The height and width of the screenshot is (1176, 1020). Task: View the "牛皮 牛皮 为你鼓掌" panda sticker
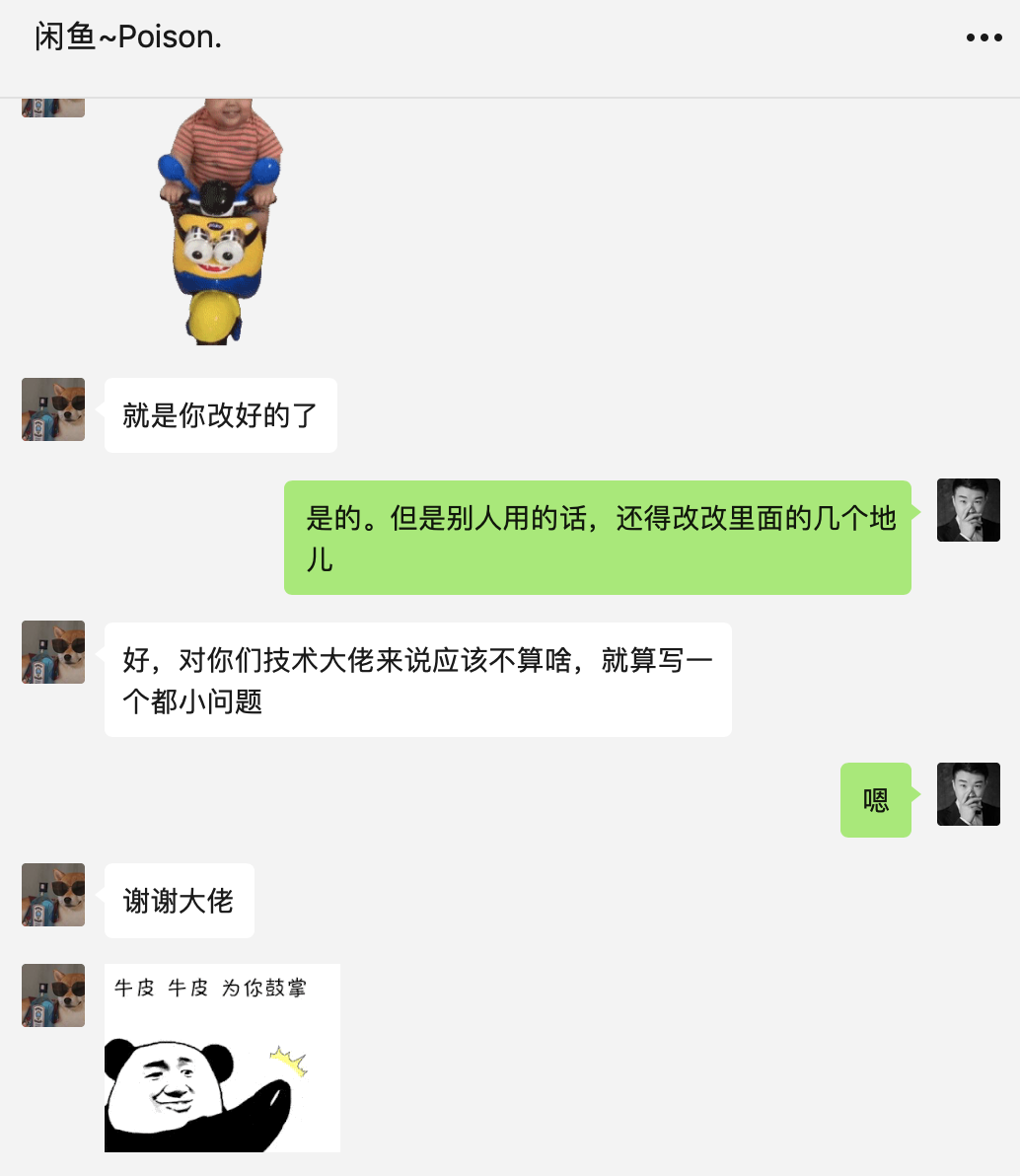tap(222, 1058)
